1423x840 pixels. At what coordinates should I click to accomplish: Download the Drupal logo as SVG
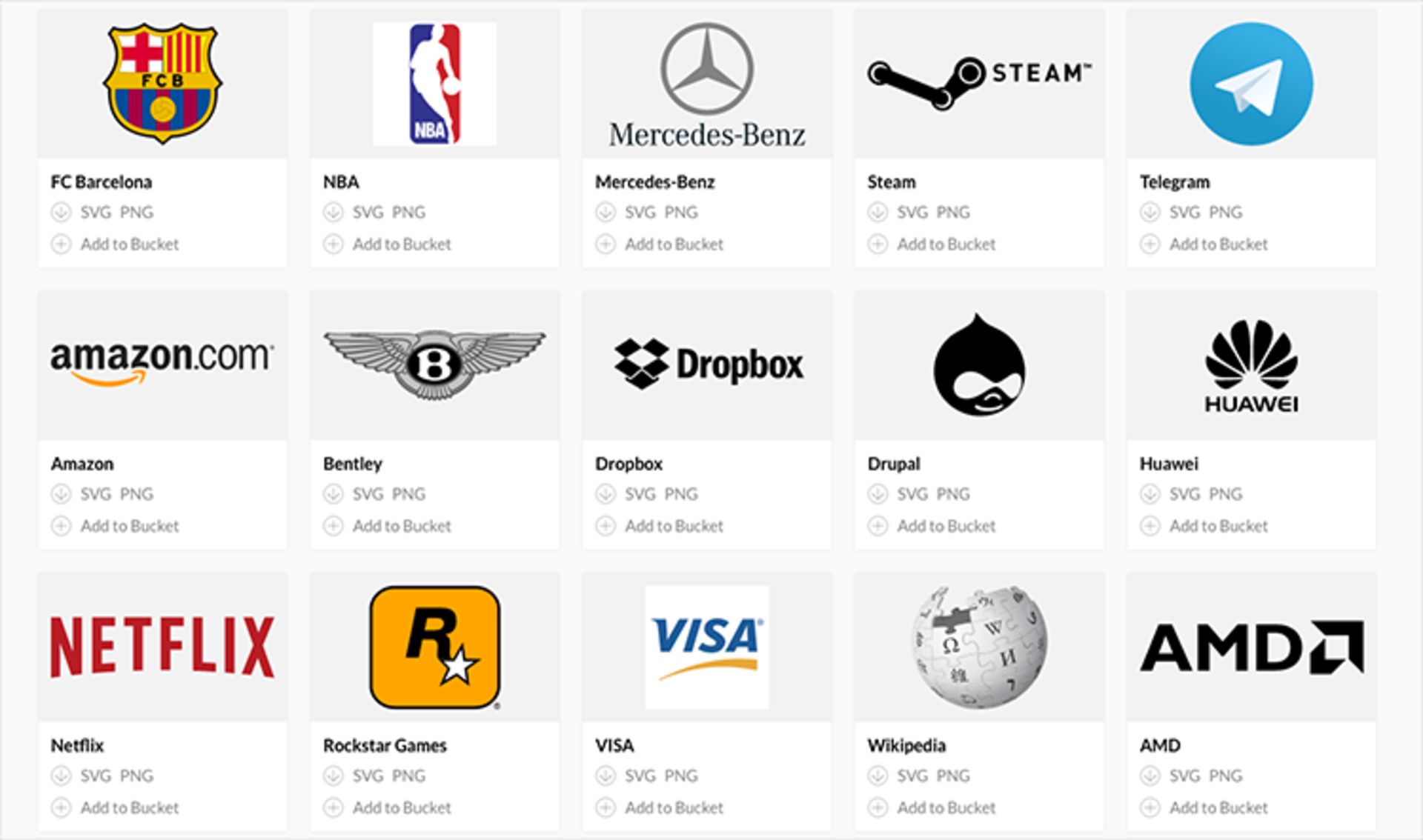point(912,494)
